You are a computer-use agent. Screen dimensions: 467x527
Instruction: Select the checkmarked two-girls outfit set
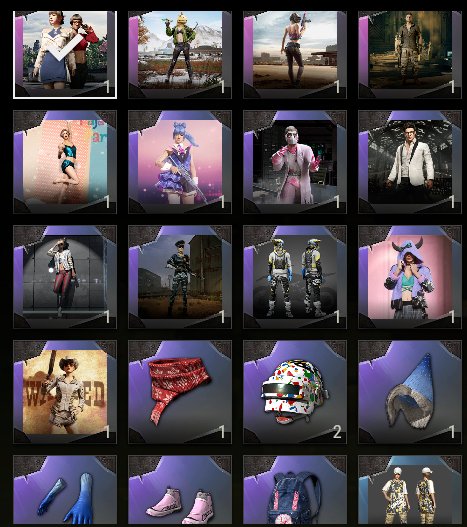pyautogui.click(x=65, y=55)
